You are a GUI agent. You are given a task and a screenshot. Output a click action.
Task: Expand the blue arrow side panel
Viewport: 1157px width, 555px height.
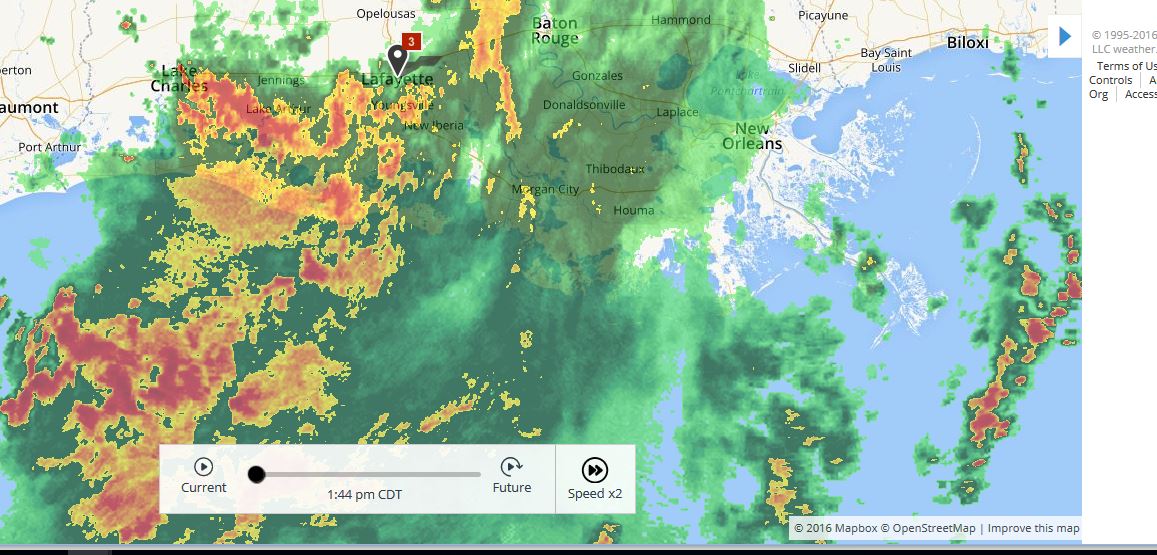coord(1065,36)
